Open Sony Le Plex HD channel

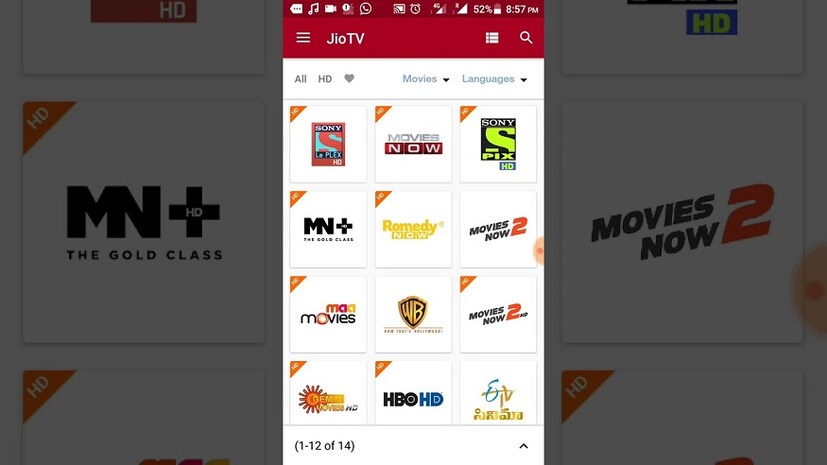328,144
